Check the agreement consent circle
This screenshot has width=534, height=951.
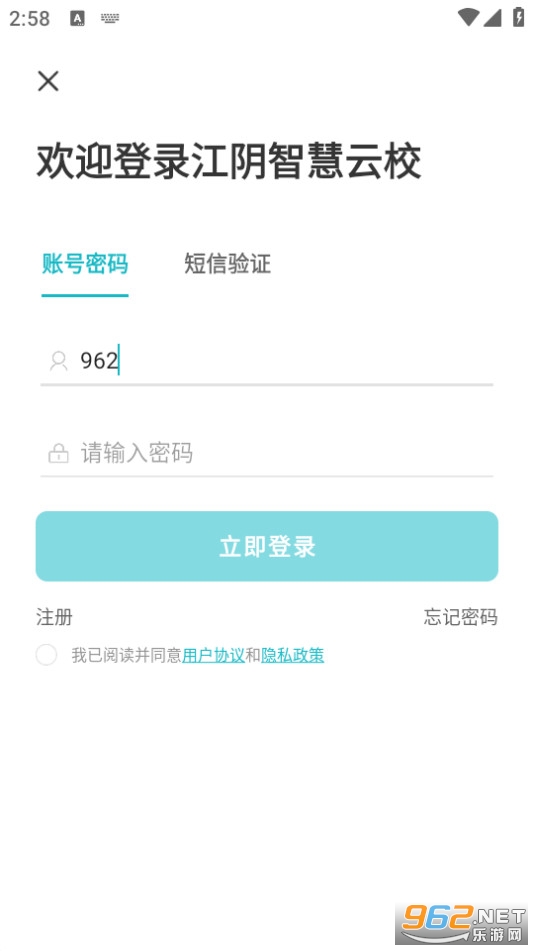pyautogui.click(x=46, y=655)
